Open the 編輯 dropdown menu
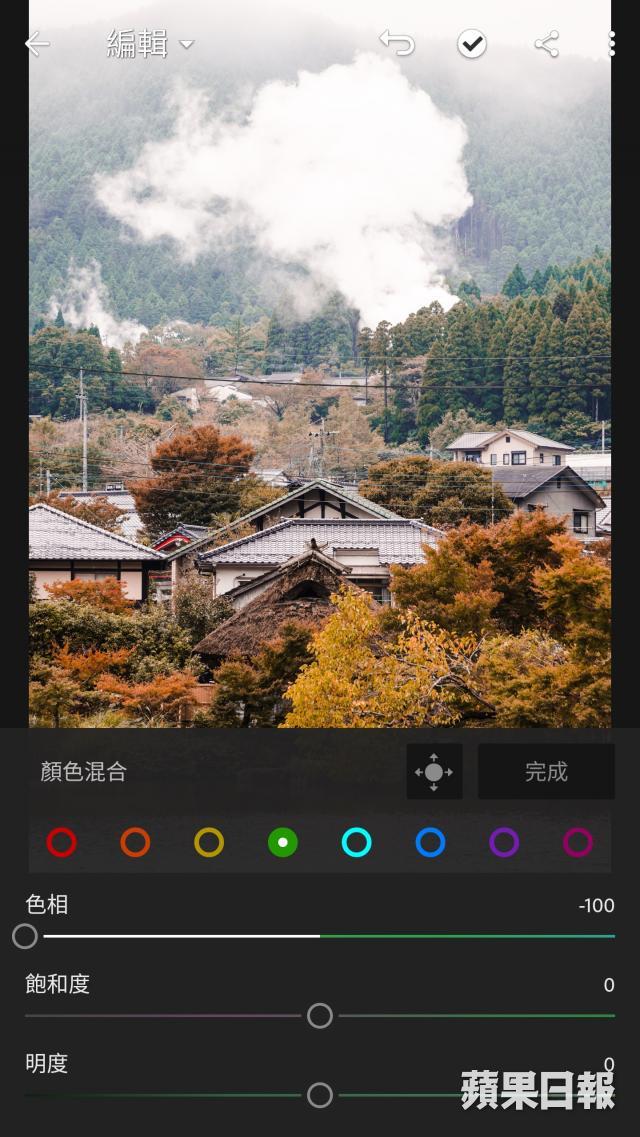640x1137 pixels. coord(150,44)
